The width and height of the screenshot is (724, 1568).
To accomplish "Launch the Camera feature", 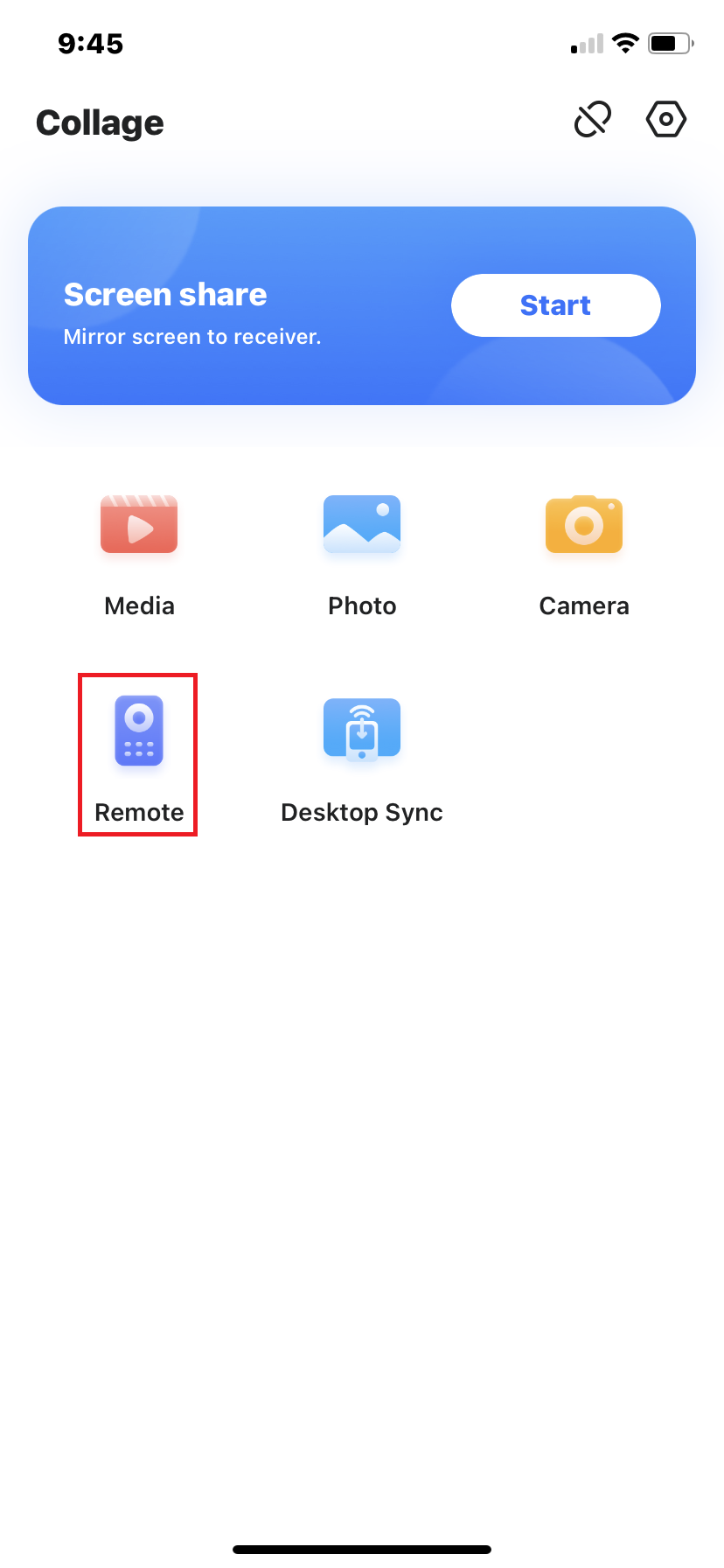I will 584,553.
